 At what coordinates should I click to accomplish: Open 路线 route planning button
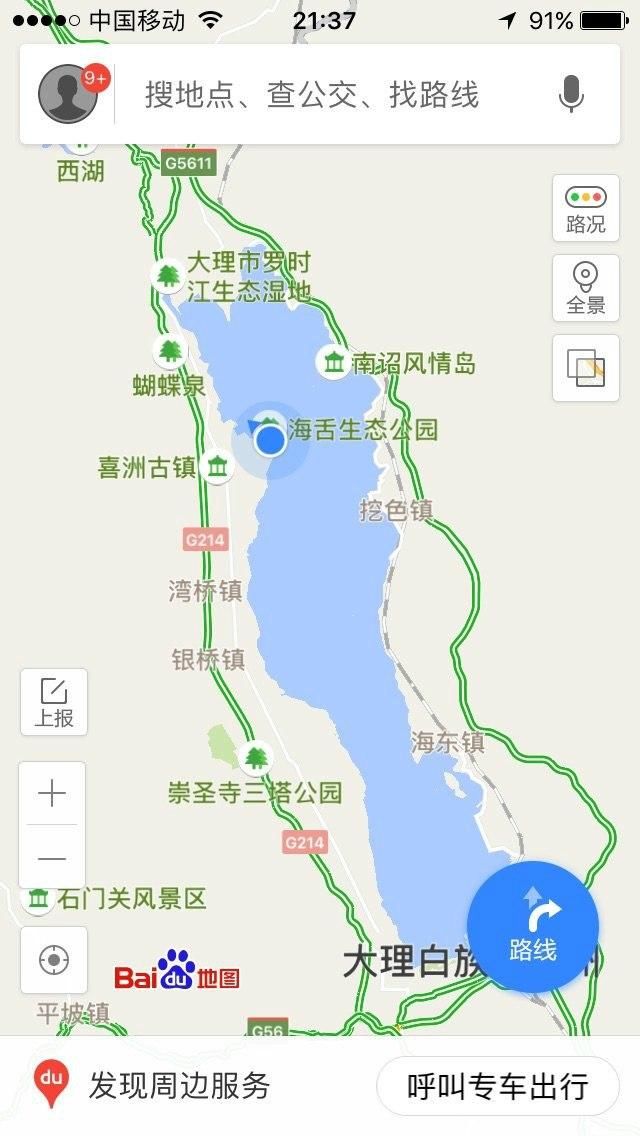pos(532,926)
